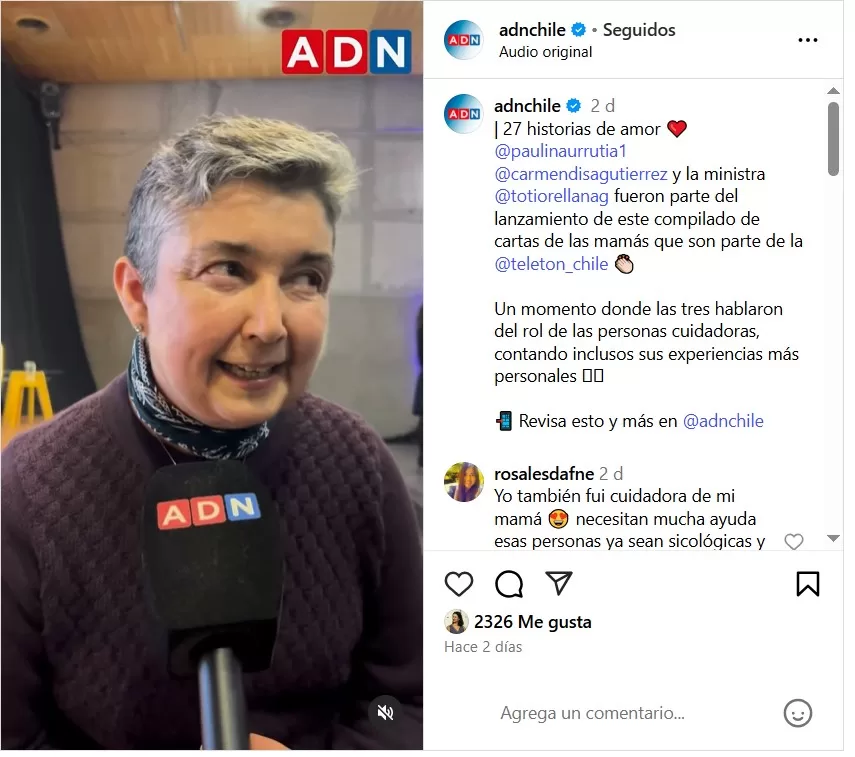Viewport: 855px width, 757px height.
Task: Open rosalesdafne's profile
Action: [x=543, y=473]
